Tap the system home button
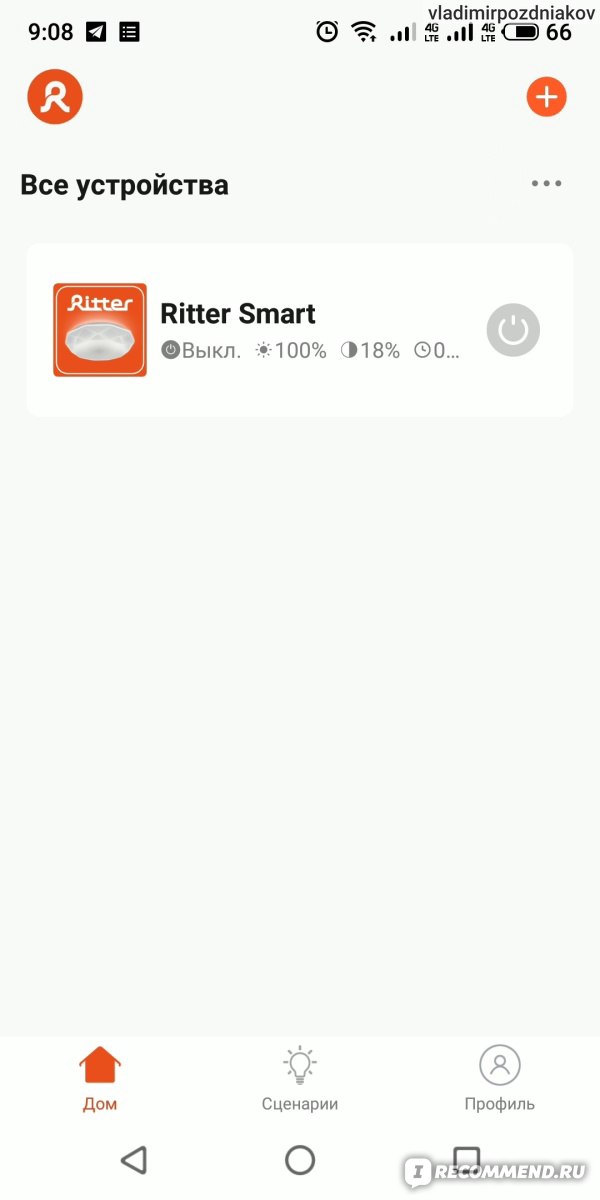 (x=300, y=1160)
